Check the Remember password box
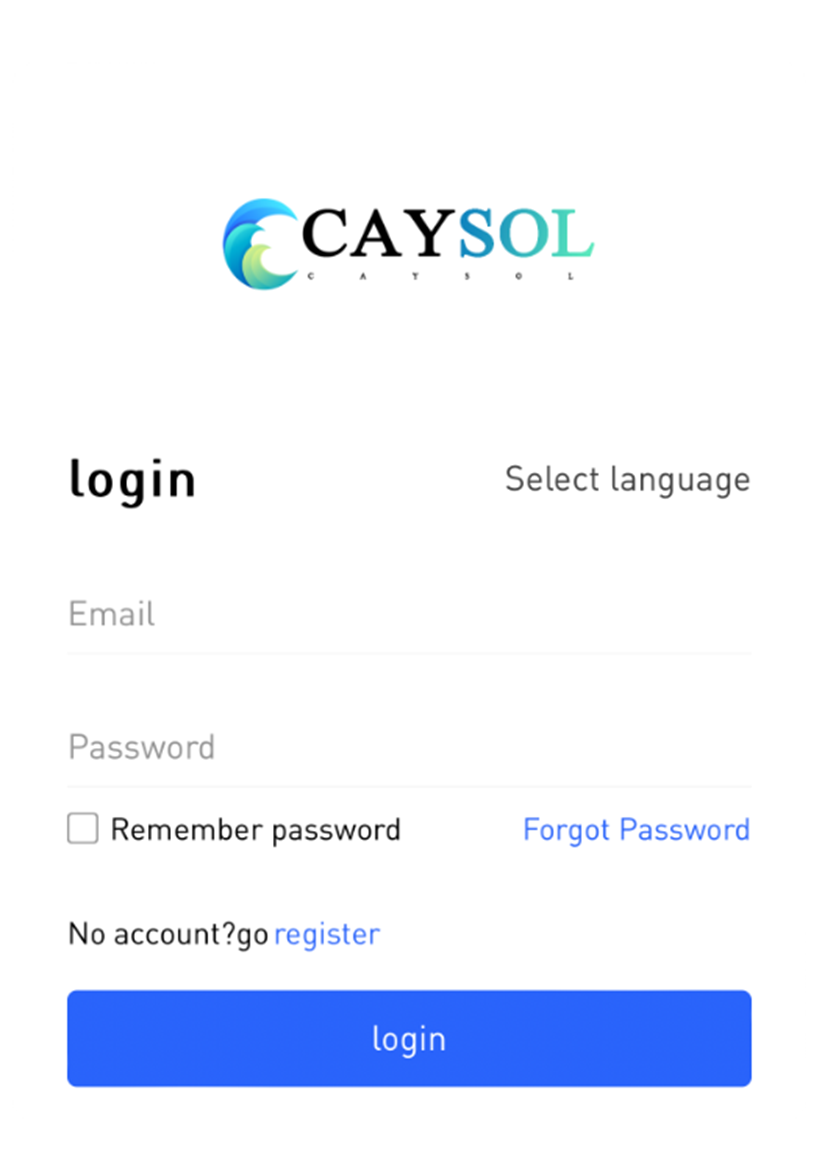The width and height of the screenshot is (822, 1166). click(83, 828)
